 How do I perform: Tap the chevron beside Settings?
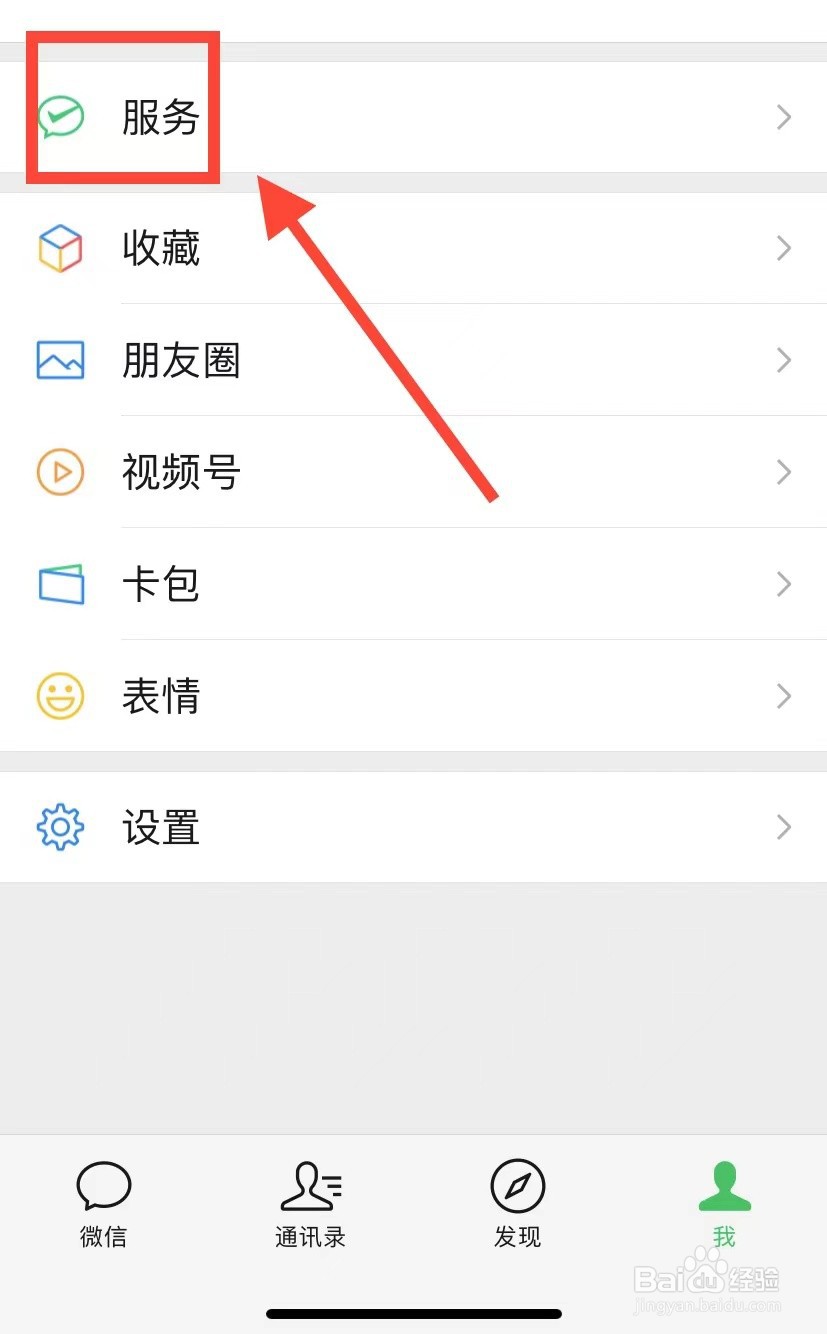[x=784, y=827]
